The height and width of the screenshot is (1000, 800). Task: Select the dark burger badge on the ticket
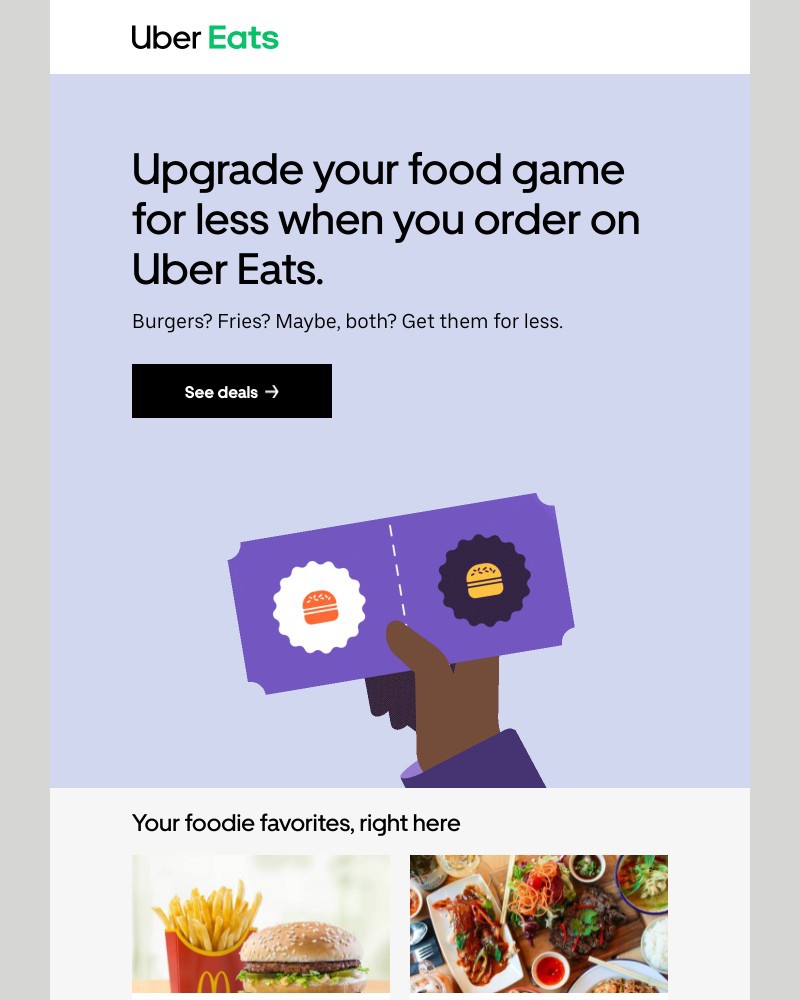[x=483, y=578]
